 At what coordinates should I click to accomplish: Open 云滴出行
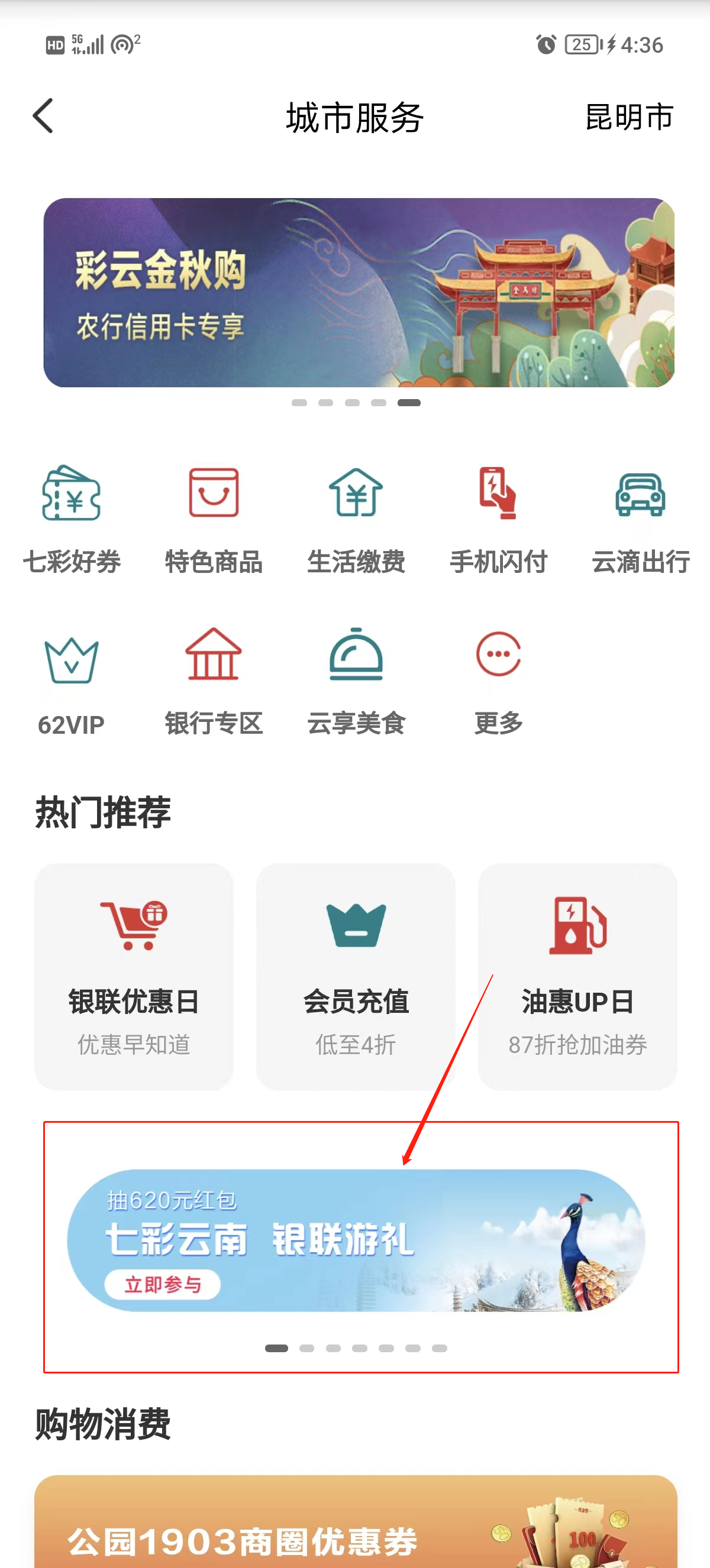tap(641, 519)
